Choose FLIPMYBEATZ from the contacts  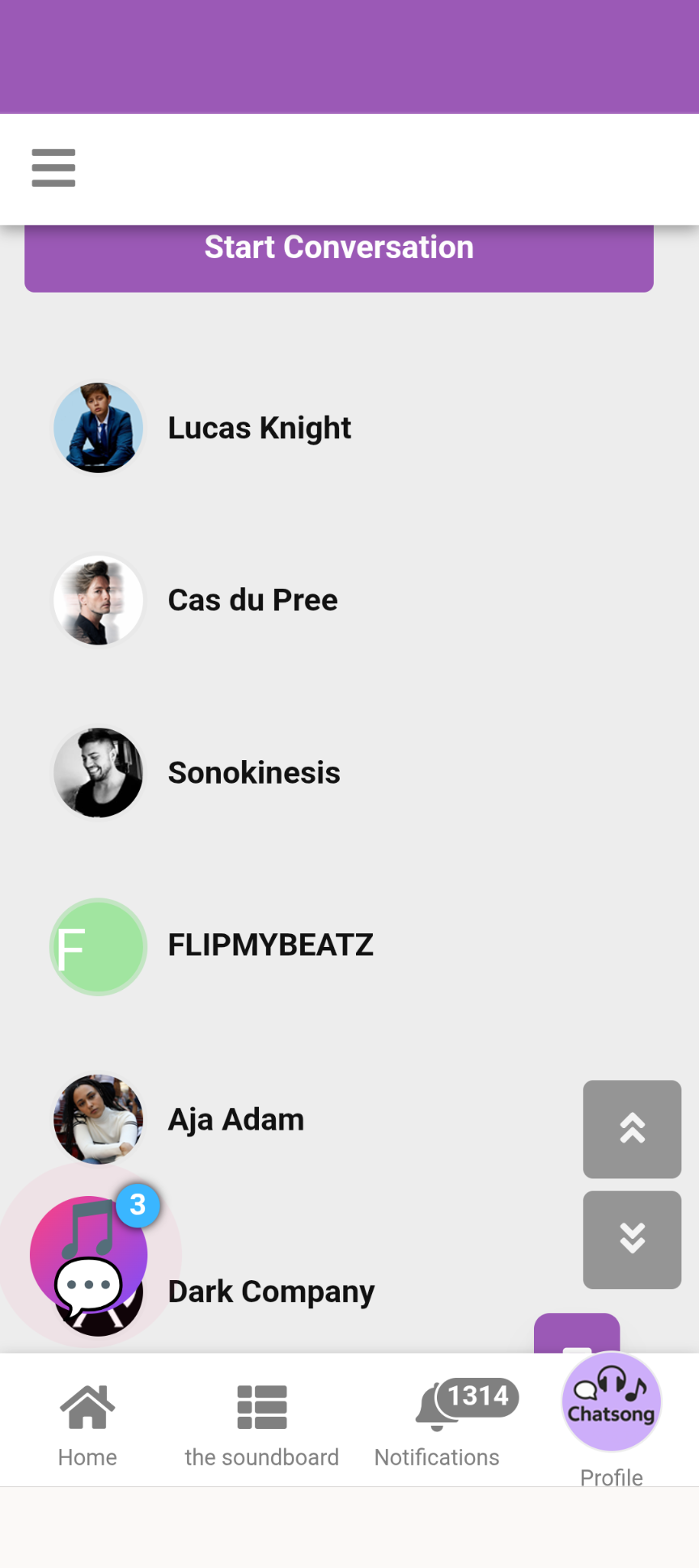(x=270, y=945)
